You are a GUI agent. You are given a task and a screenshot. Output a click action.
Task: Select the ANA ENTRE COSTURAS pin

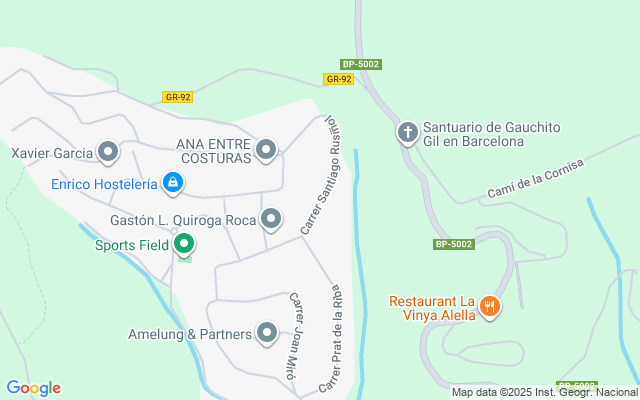coord(266,151)
